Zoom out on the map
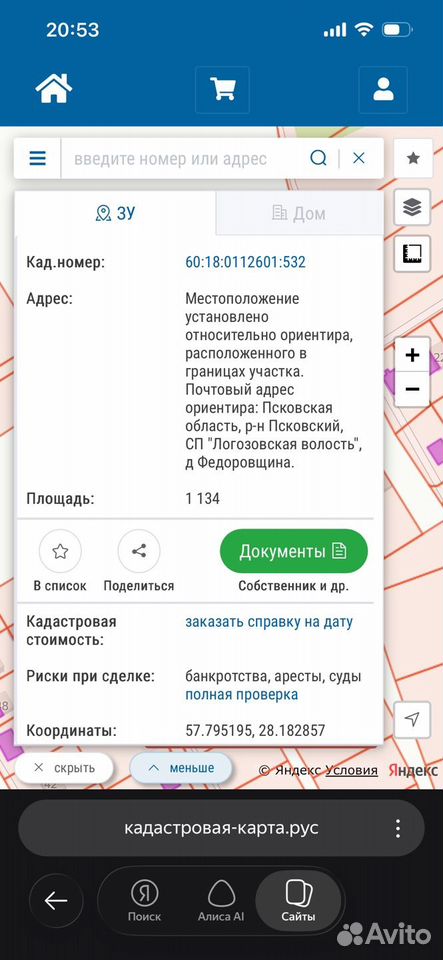The height and width of the screenshot is (960, 443). click(x=412, y=389)
